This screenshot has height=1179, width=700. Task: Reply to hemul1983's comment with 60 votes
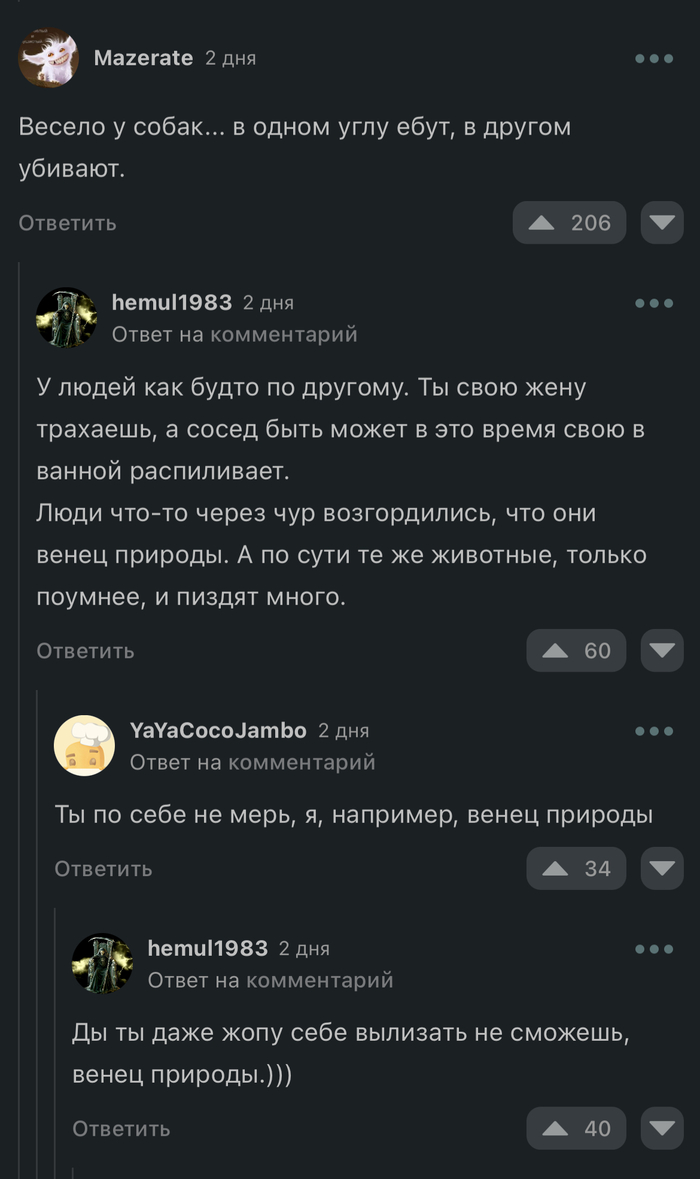(x=85, y=651)
